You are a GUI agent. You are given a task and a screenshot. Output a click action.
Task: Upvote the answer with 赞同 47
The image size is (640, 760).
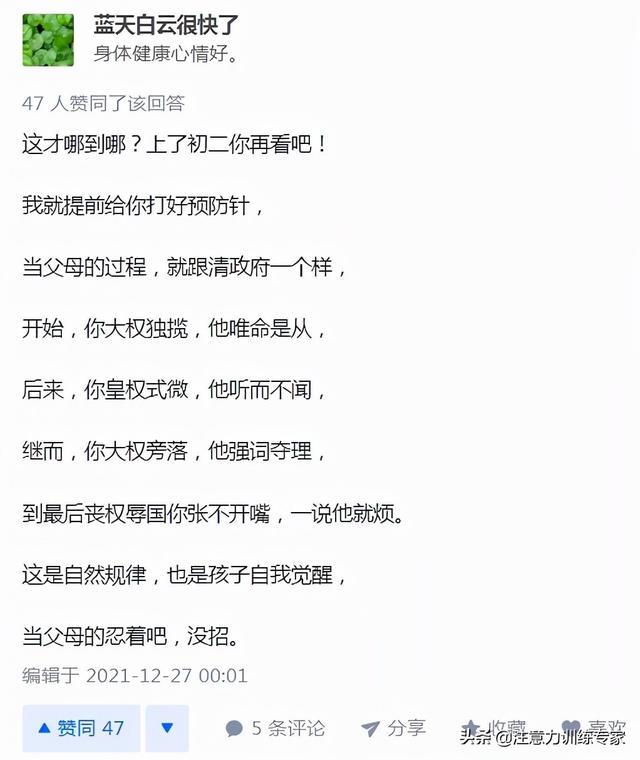click(81, 728)
